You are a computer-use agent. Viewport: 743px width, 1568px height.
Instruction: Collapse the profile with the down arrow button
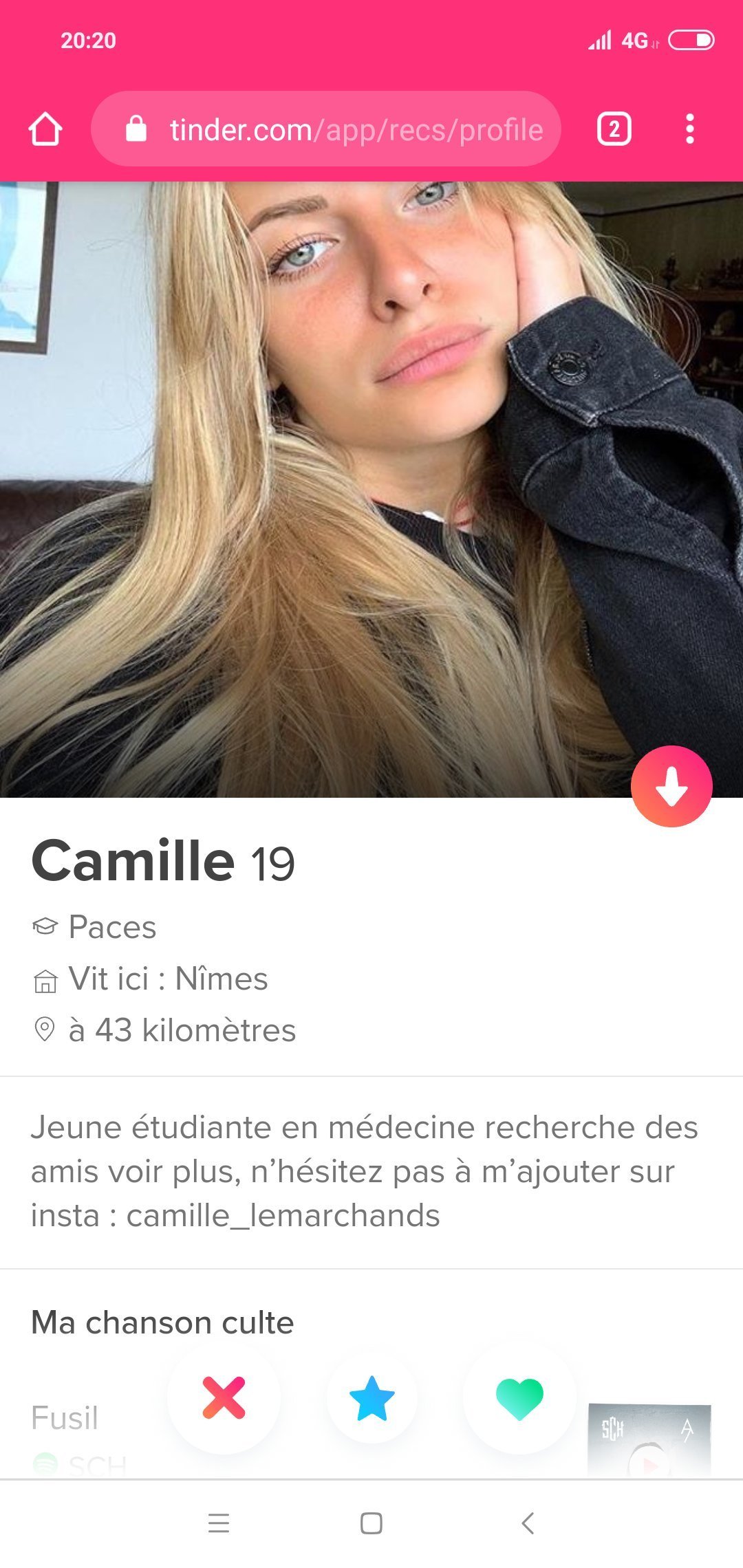tap(671, 786)
